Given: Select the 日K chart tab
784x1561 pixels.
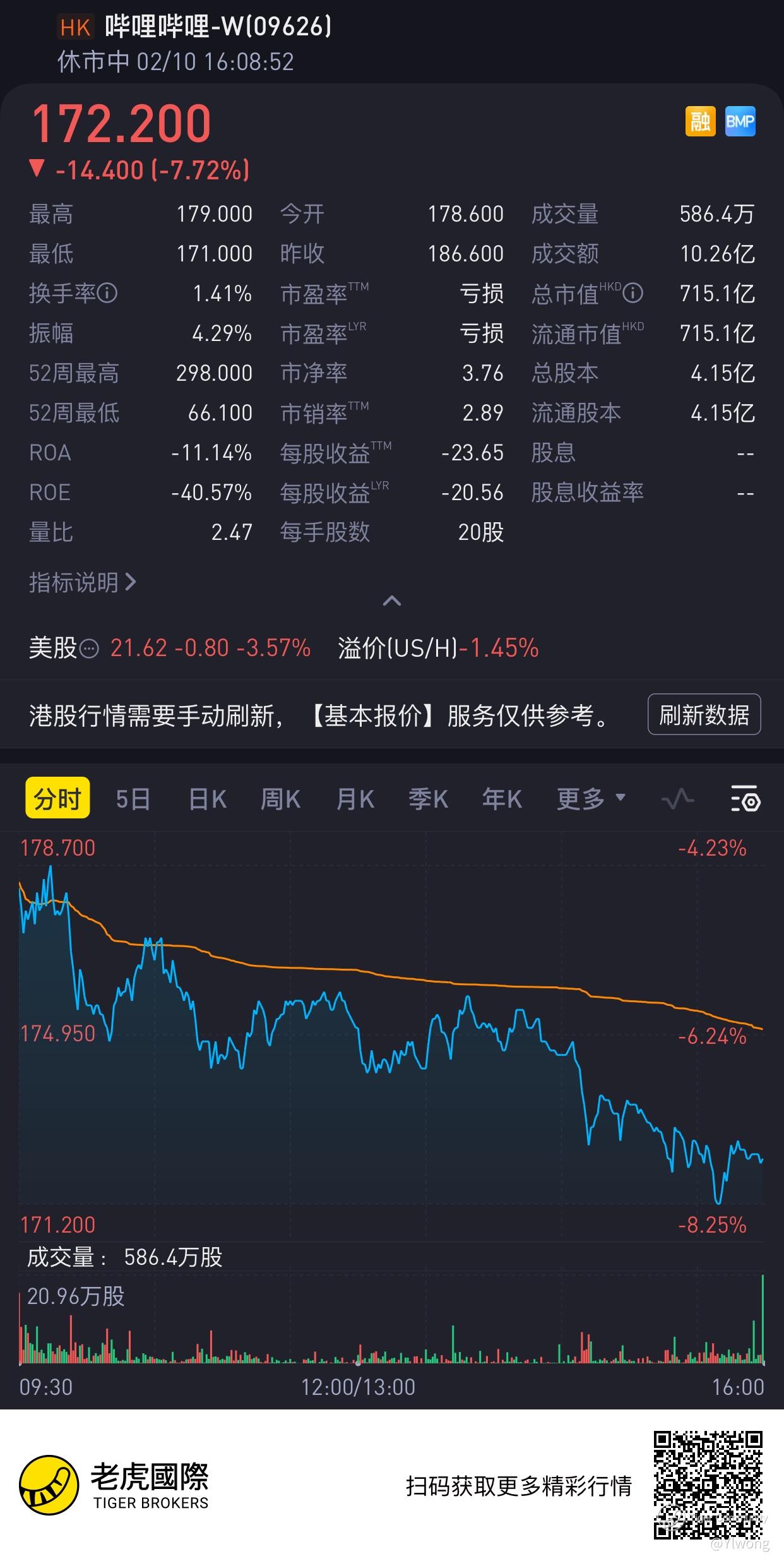Looking at the screenshot, I should pyautogui.click(x=207, y=799).
